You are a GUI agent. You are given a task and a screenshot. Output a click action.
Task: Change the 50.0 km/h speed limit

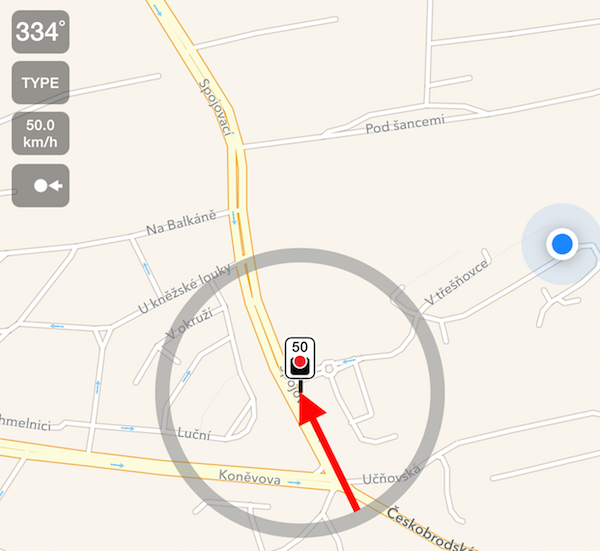coord(40,134)
